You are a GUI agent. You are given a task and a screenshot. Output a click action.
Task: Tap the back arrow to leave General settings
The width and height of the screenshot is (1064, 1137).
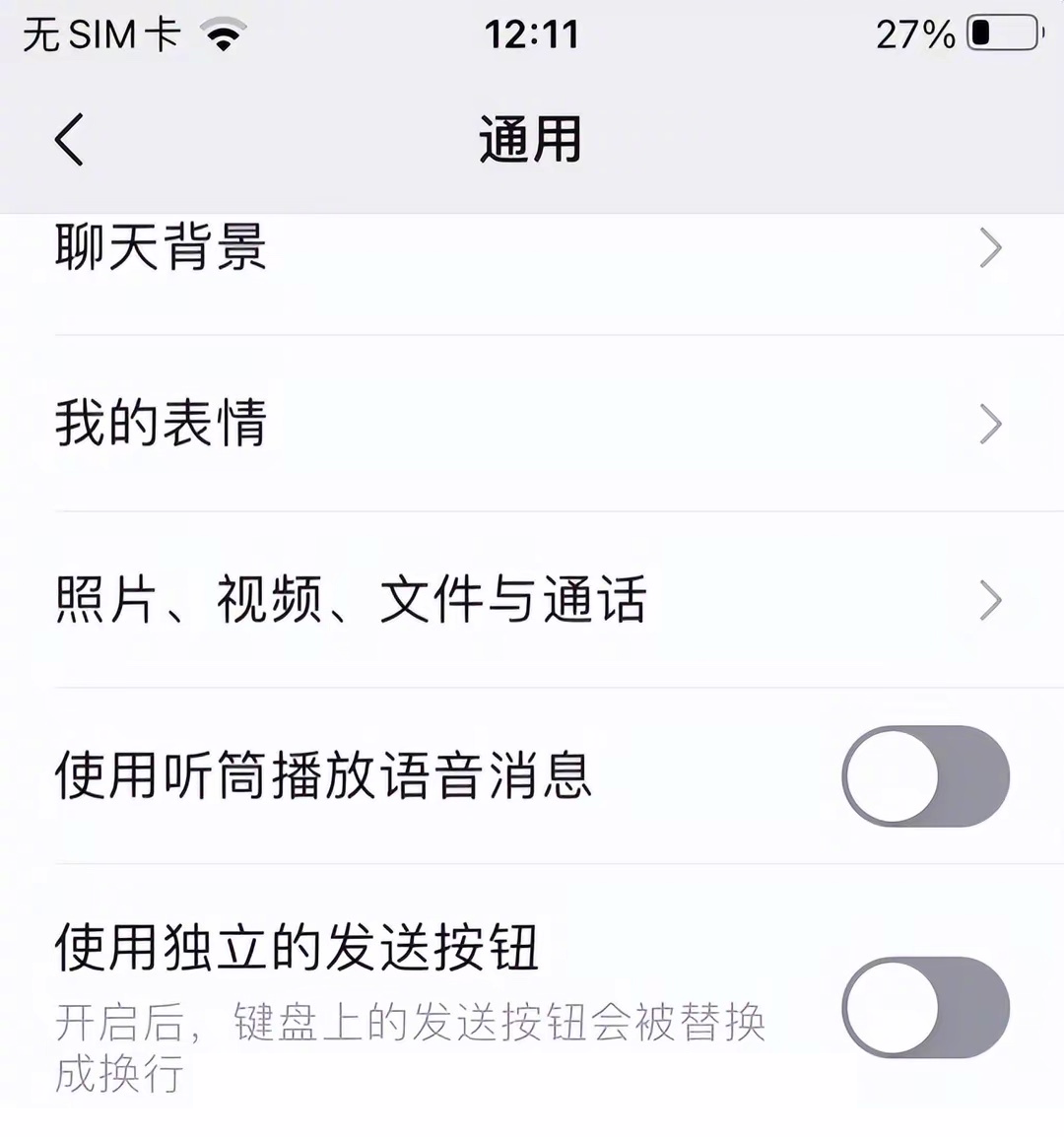coord(67,140)
